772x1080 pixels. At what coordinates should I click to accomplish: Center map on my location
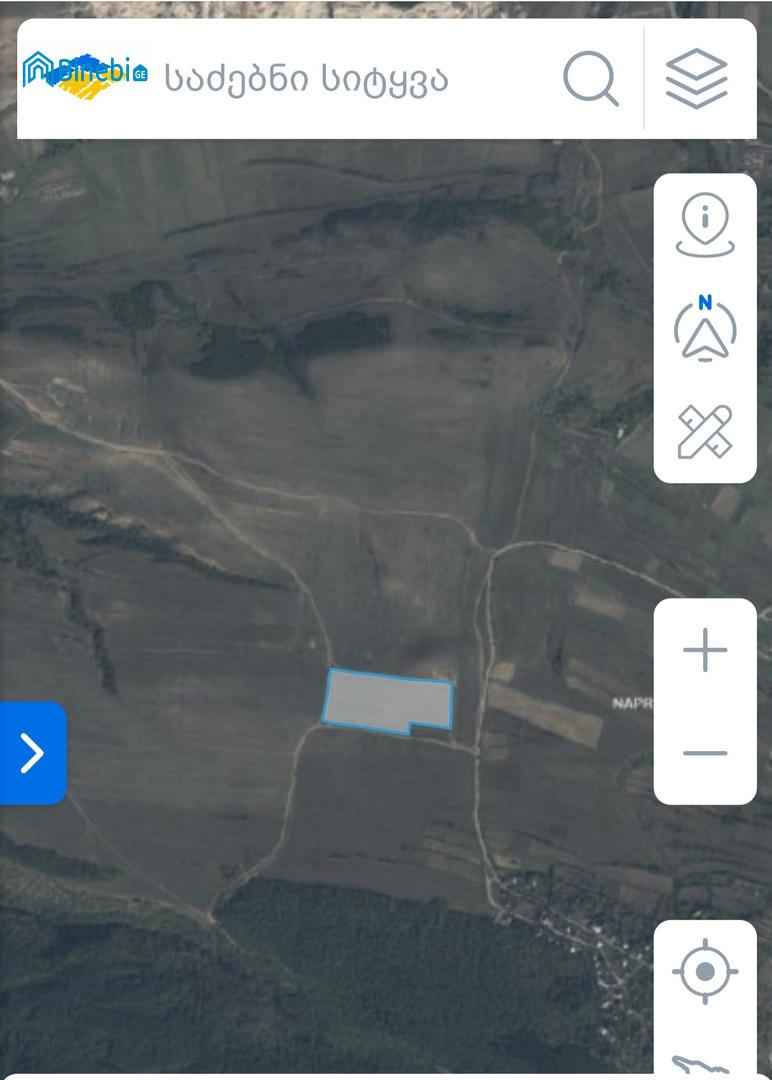pyautogui.click(x=705, y=971)
